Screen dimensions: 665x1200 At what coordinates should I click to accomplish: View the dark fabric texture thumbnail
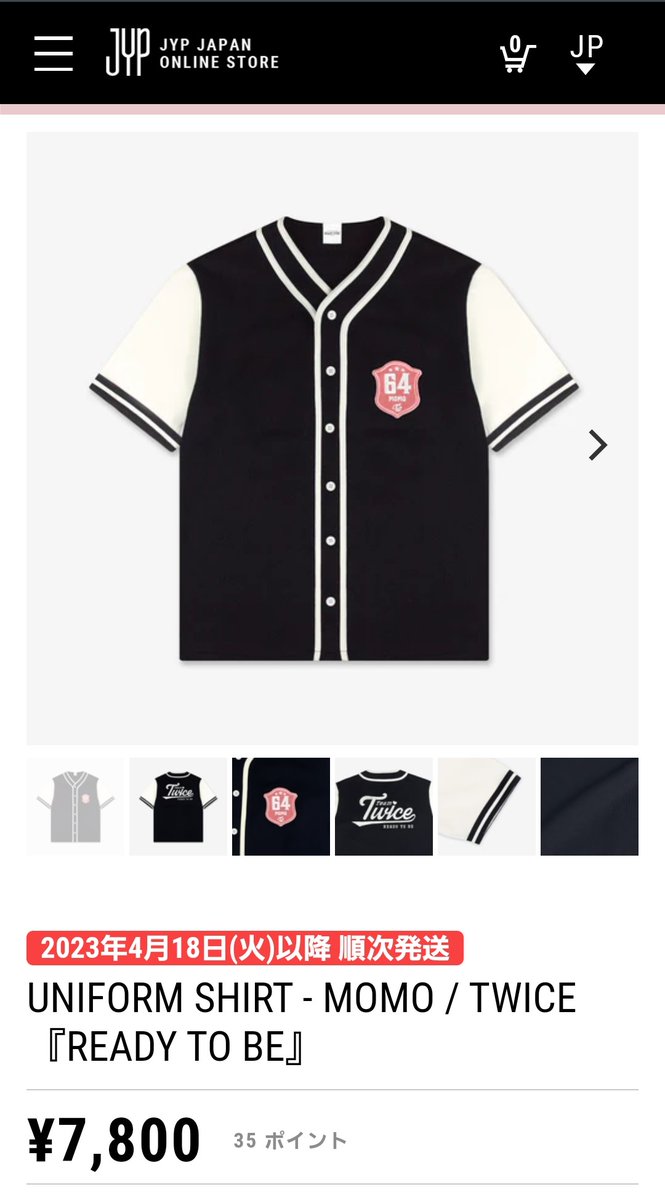click(589, 807)
